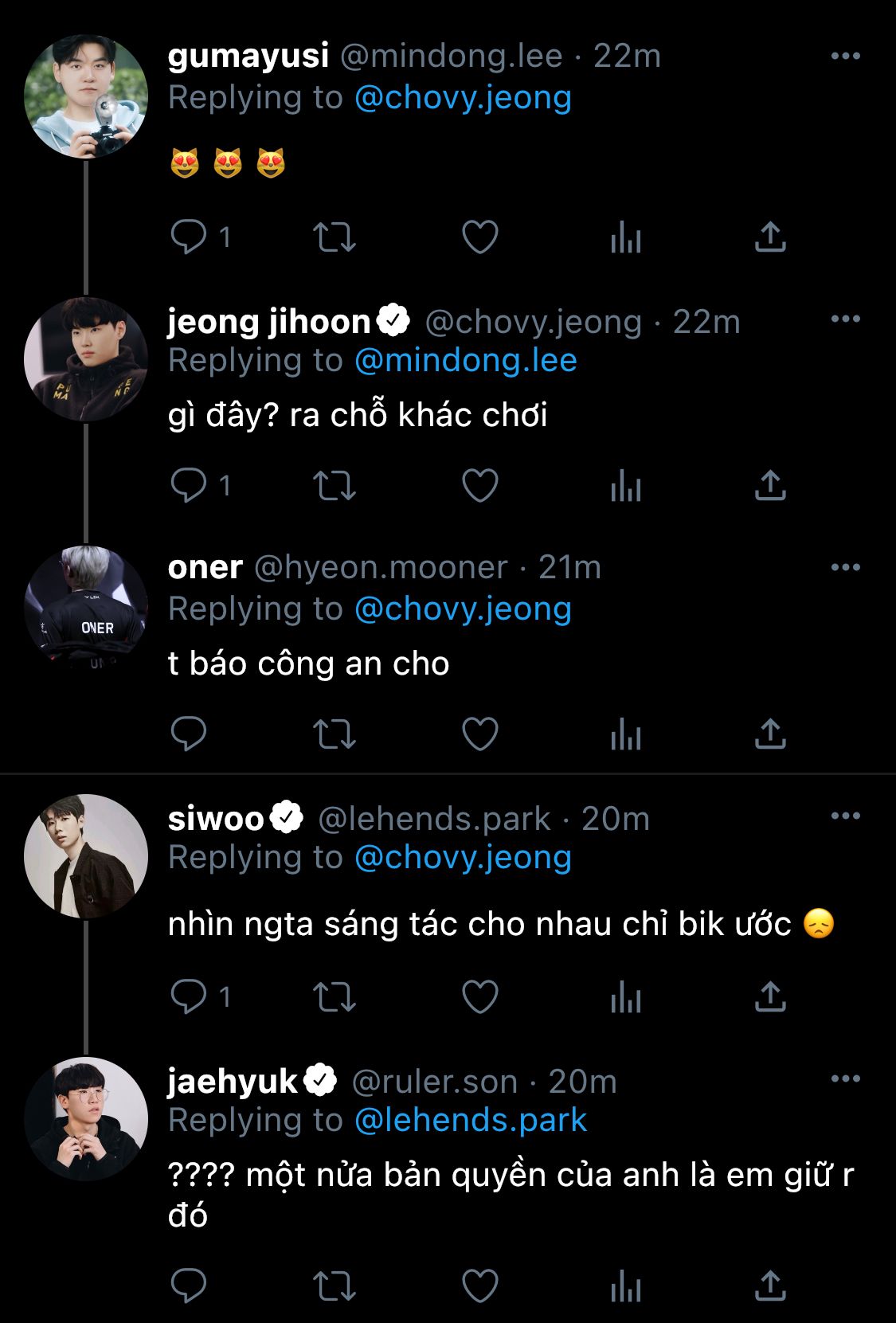Share gumayusi's tweet
Image resolution: width=896 pixels, height=1323 pixels.
pyautogui.click(x=770, y=237)
